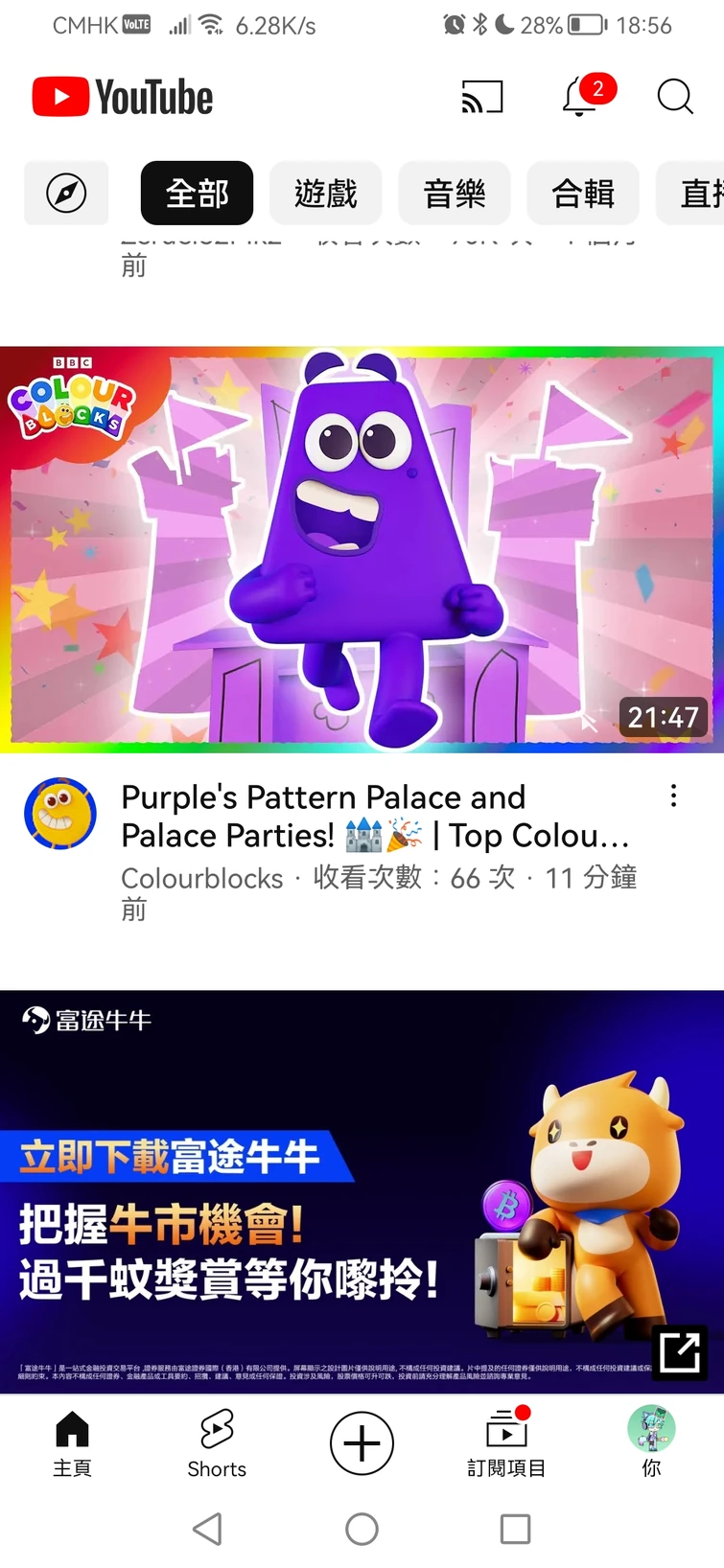Toggle the 全部 chip selection
Viewport: 724px width, 1568px height.
coord(197,193)
